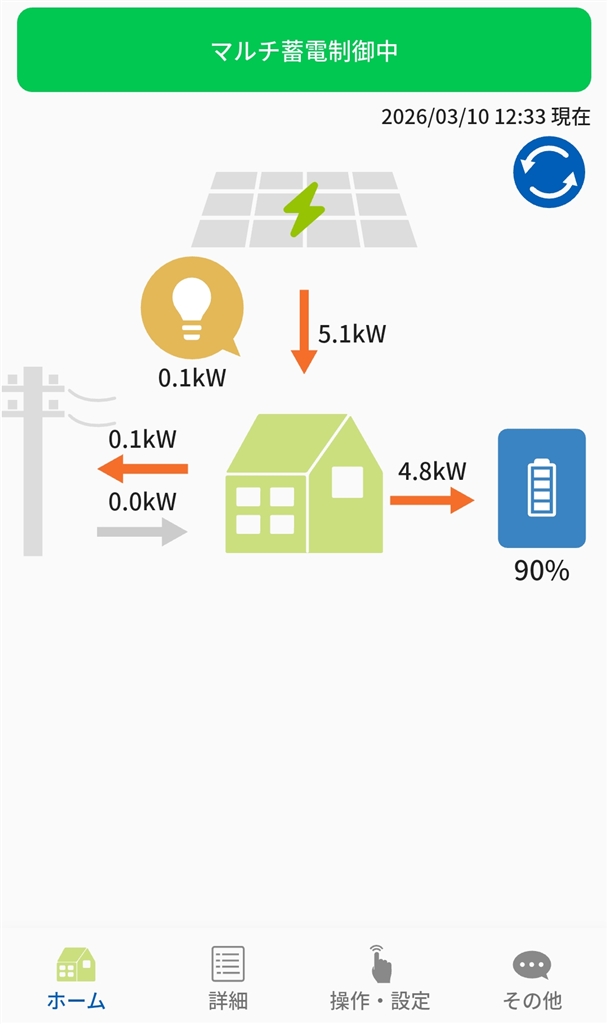Open the 操作・設定 tab
Image resolution: width=608 pixels, height=1024 pixels.
(x=380, y=978)
